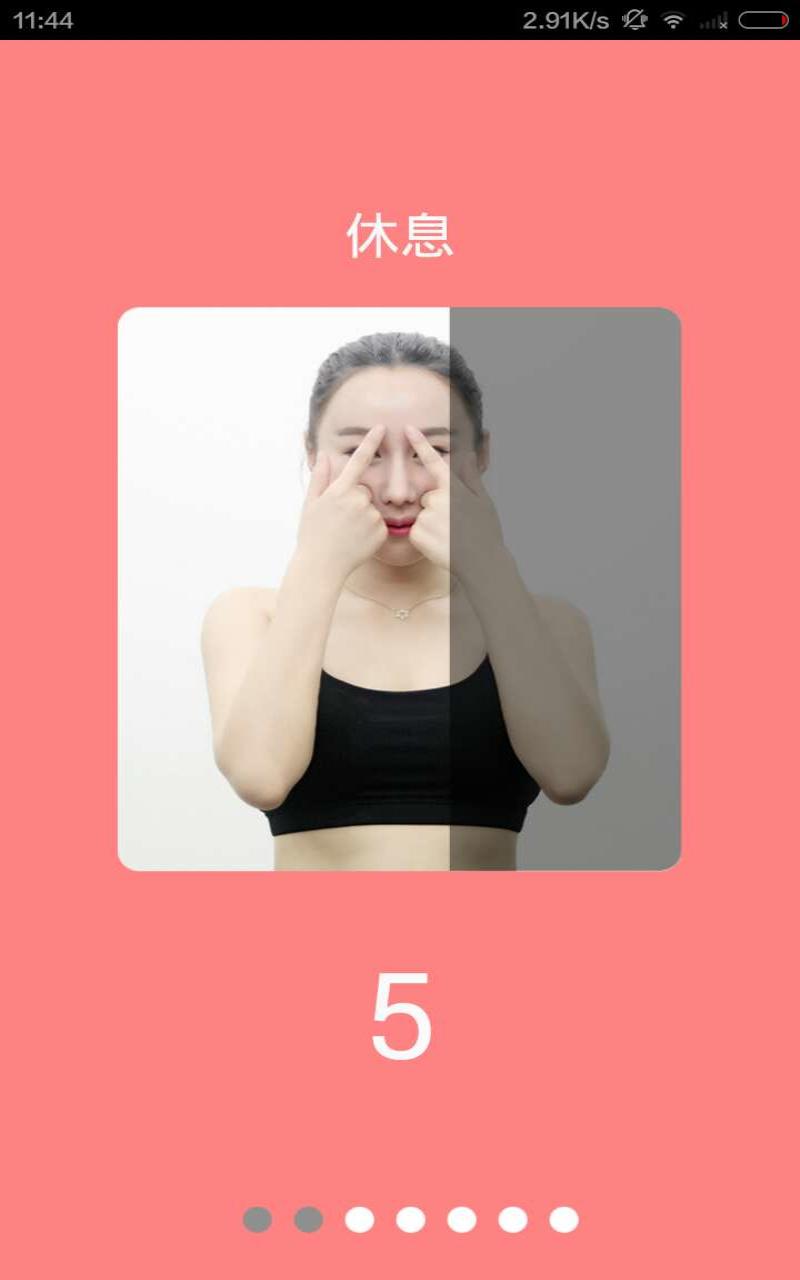
Task: Select the last page indicator dot
Action: pos(564,1219)
